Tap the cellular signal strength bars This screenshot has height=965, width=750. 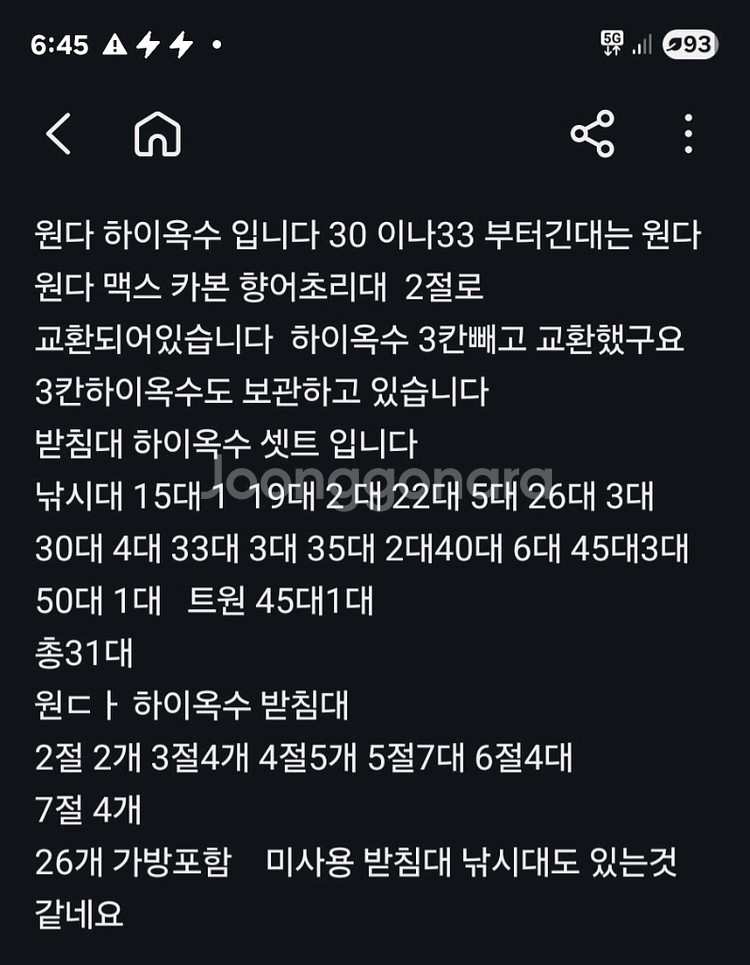(646, 44)
